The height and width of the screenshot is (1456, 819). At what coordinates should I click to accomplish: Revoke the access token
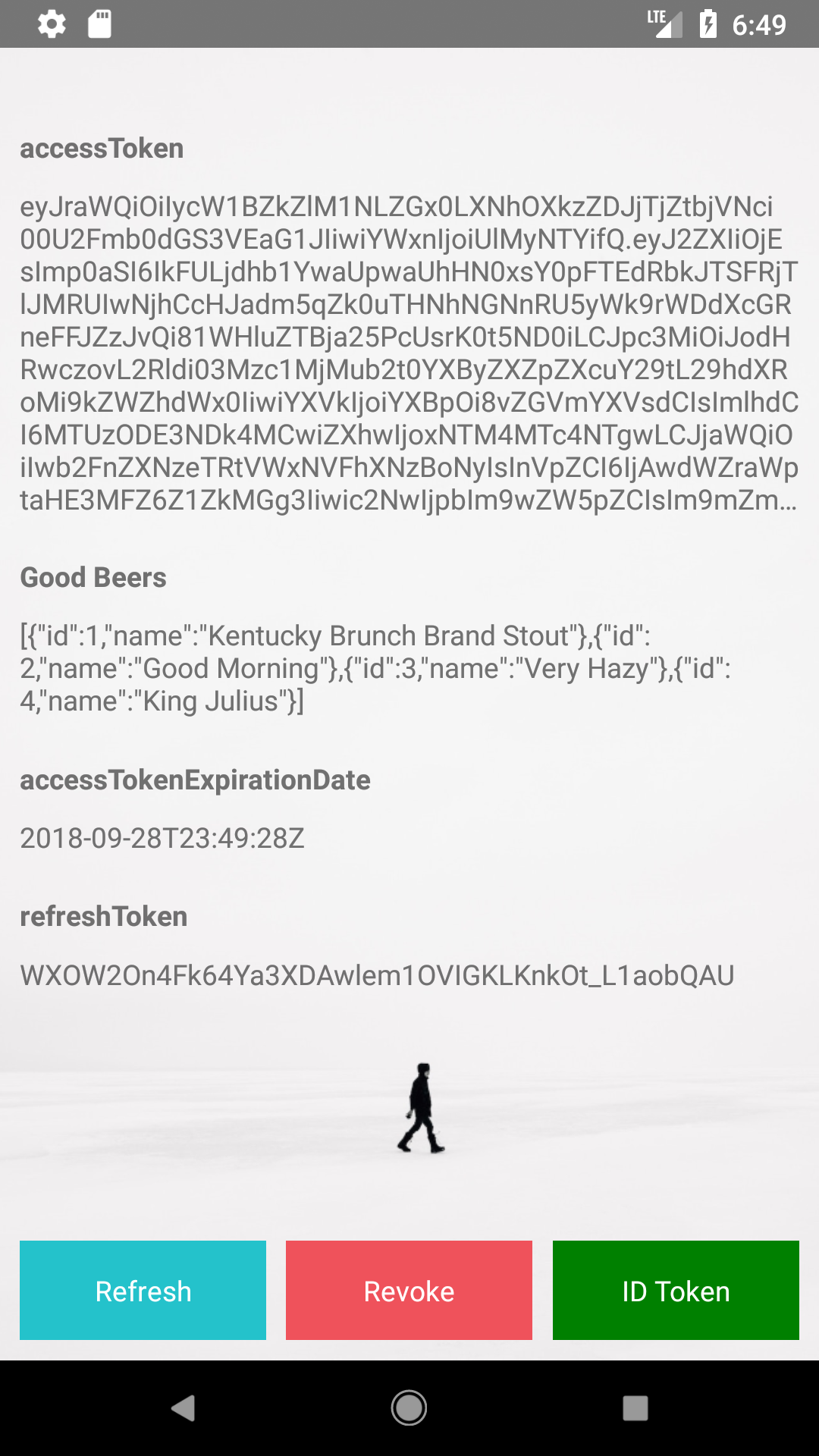coord(409,1290)
